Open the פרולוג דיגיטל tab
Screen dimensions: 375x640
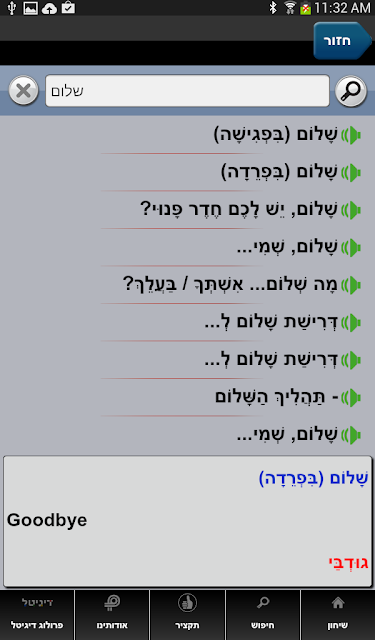(x=37, y=615)
